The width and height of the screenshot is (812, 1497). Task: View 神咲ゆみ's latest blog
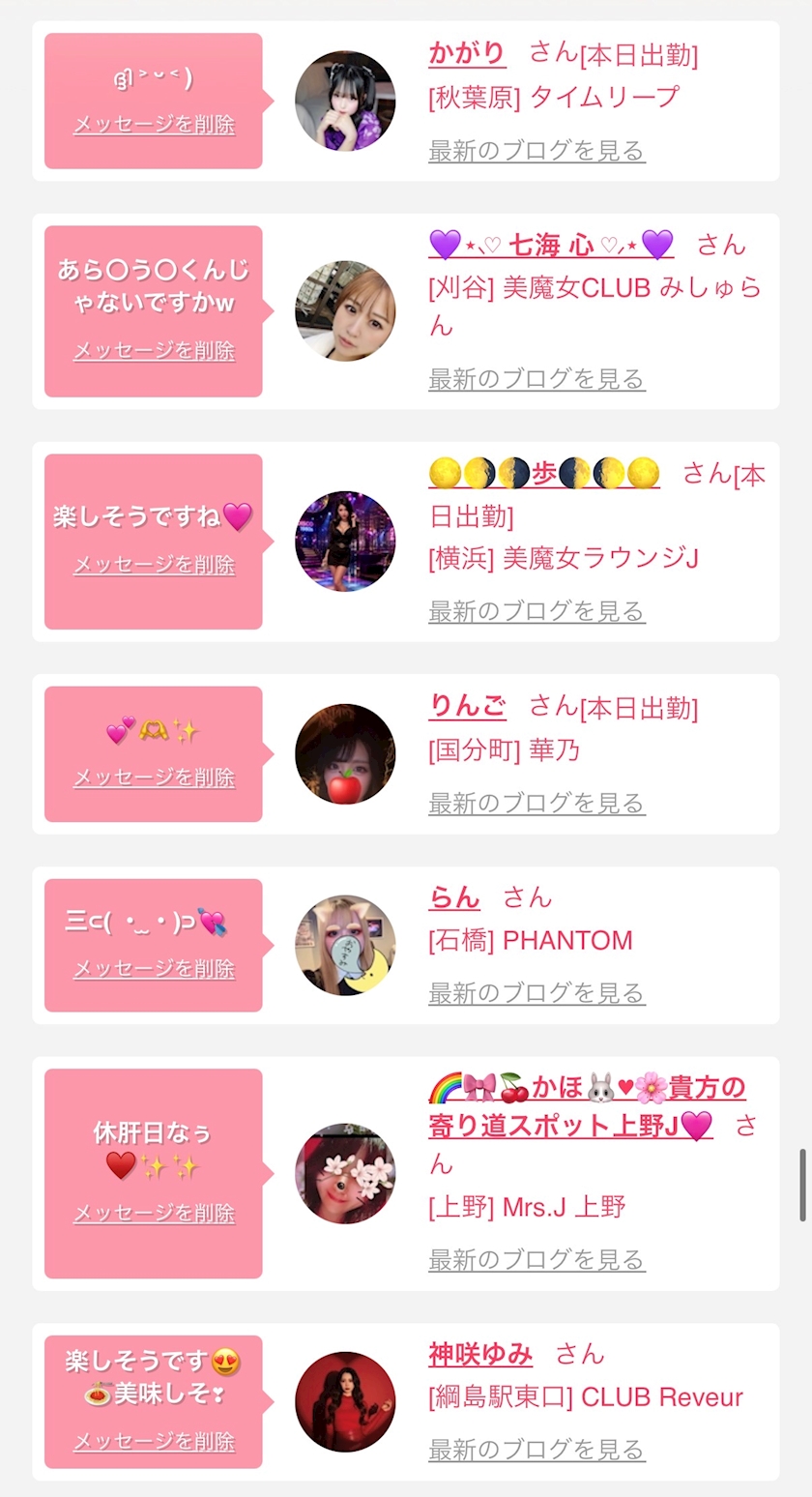536,1450
